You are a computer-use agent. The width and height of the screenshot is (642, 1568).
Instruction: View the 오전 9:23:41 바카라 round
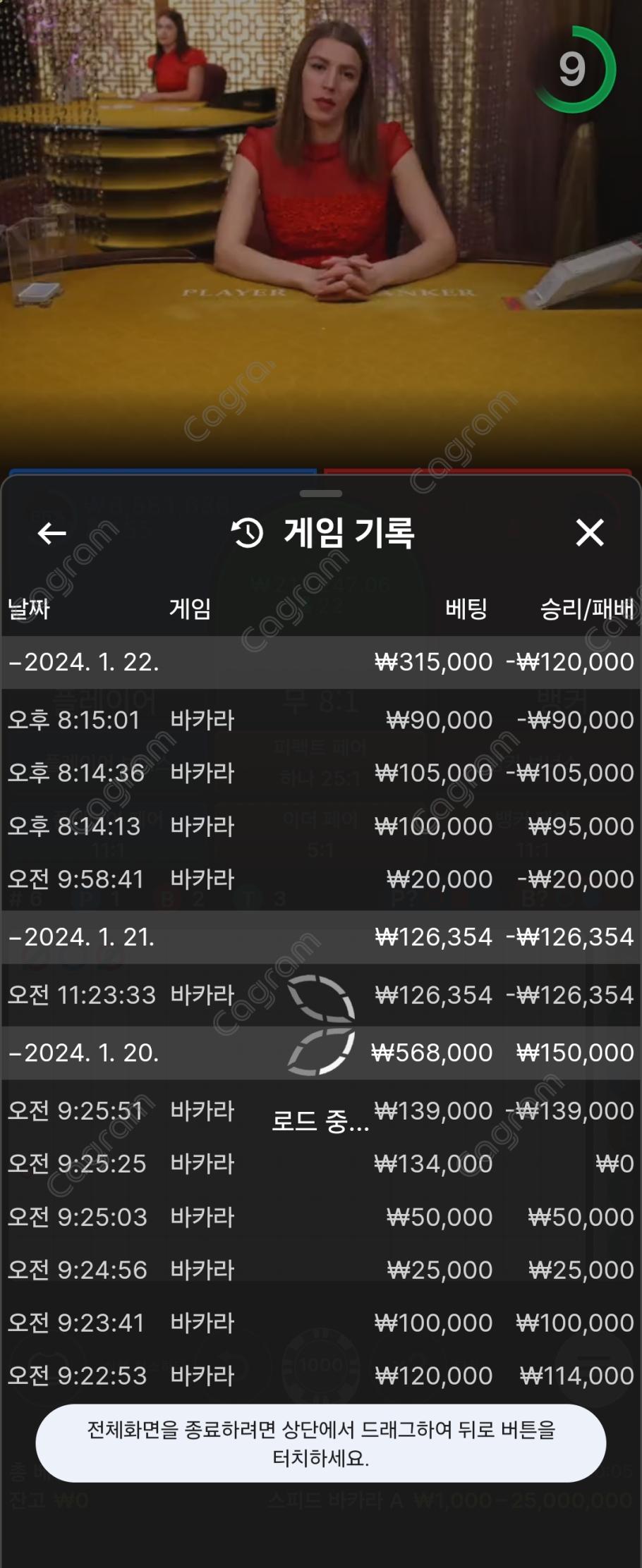320,1323
